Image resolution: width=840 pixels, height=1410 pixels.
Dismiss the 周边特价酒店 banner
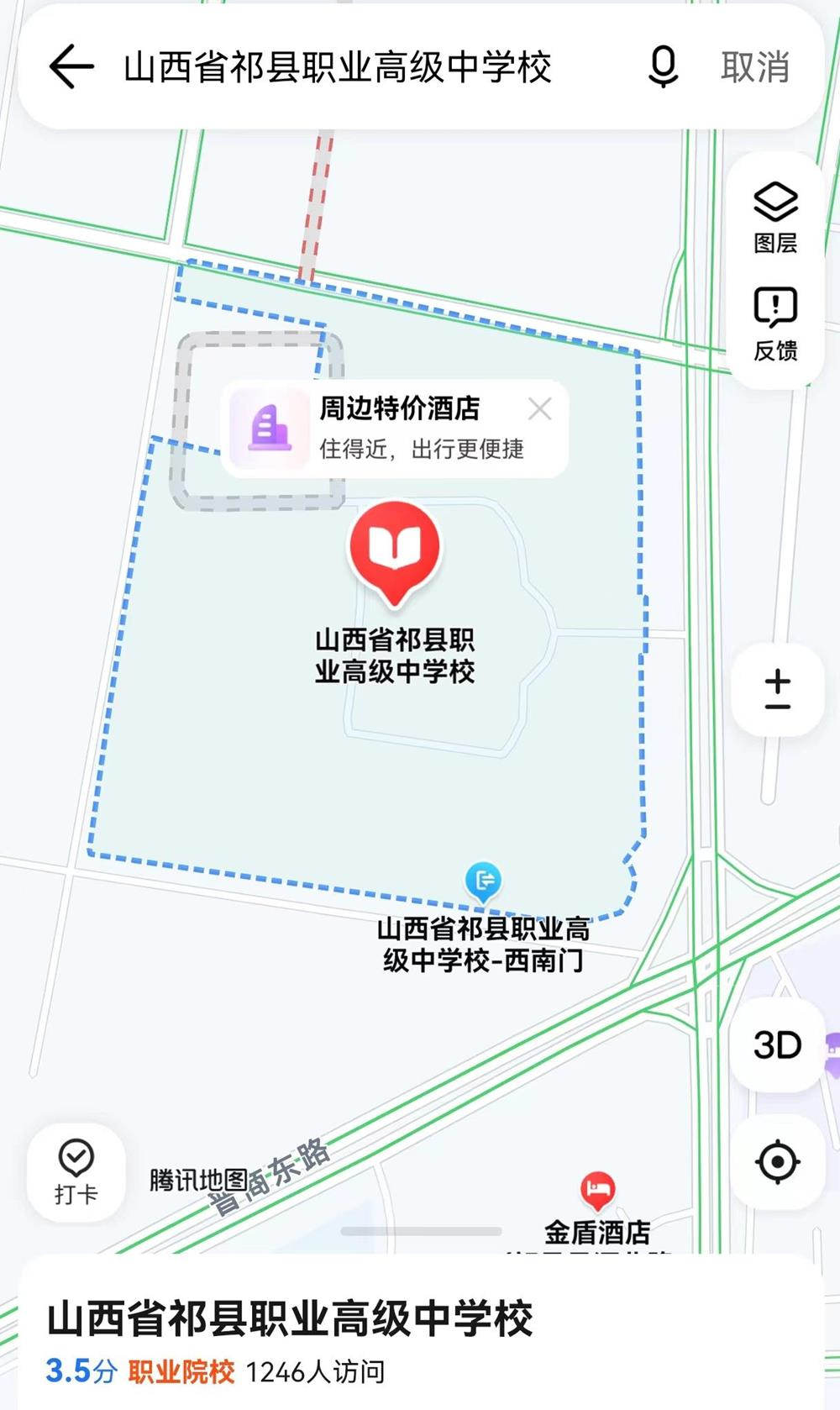pos(539,409)
